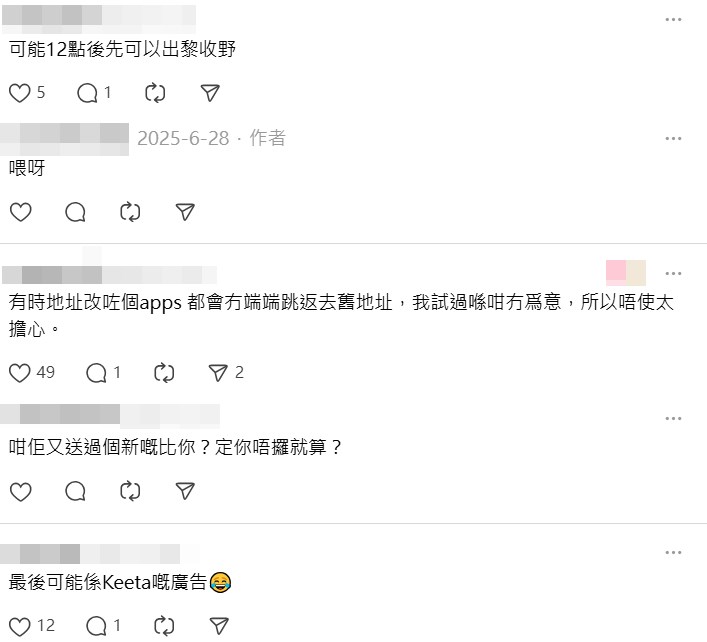Image resolution: width=707 pixels, height=642 pixels.
Task: Like the author's 喂呀 reply
Action: (20, 212)
